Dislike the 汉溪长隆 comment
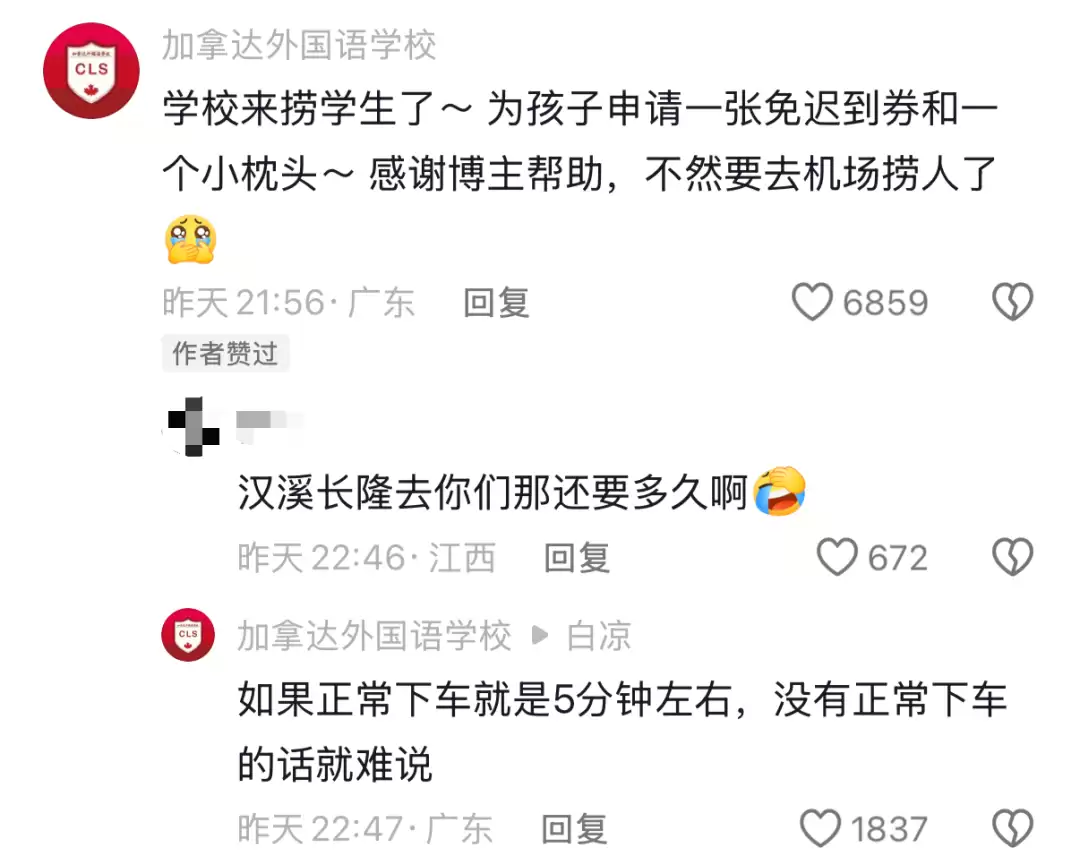This screenshot has height=856, width=1080. (1011, 557)
